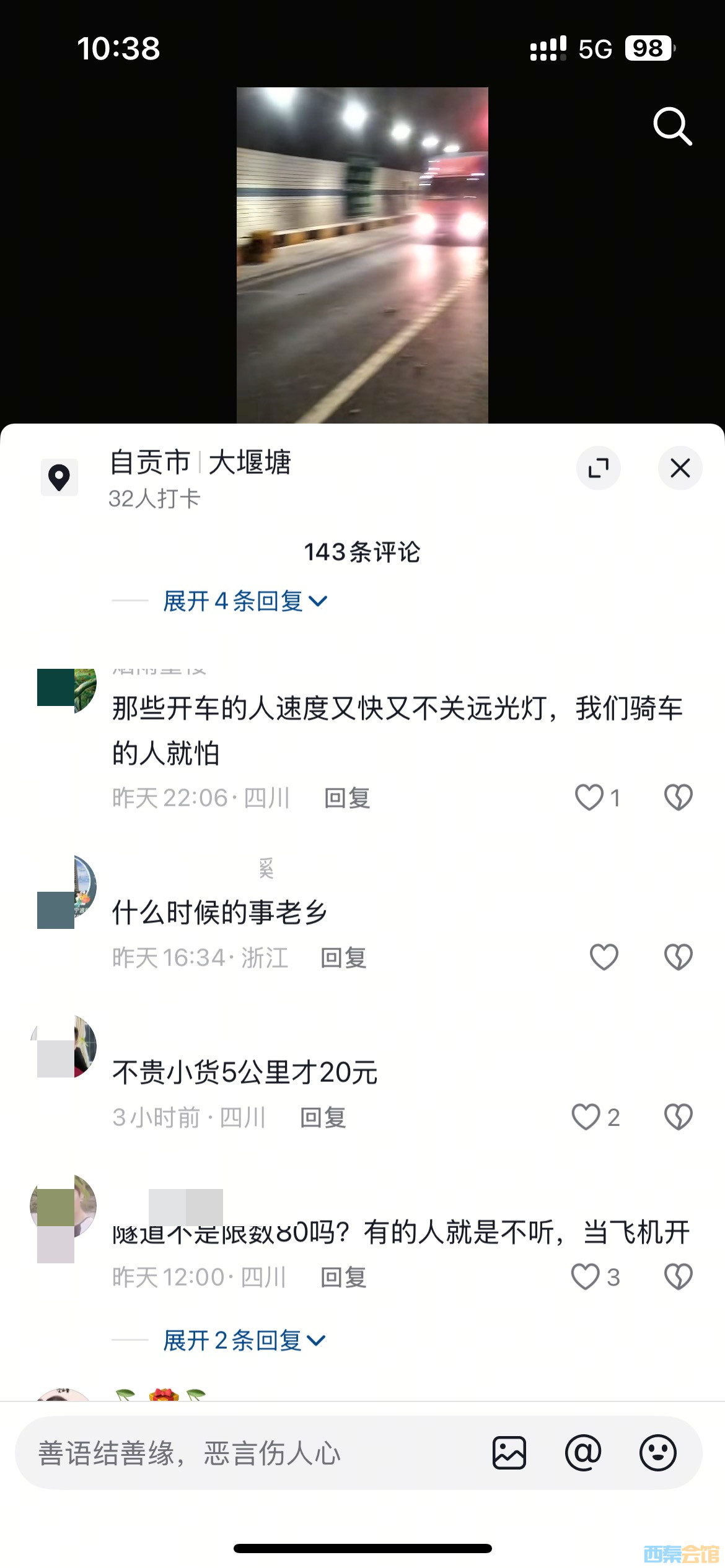The width and height of the screenshot is (725, 1568).
Task: Expand comments panel to full screen
Action: (598, 468)
